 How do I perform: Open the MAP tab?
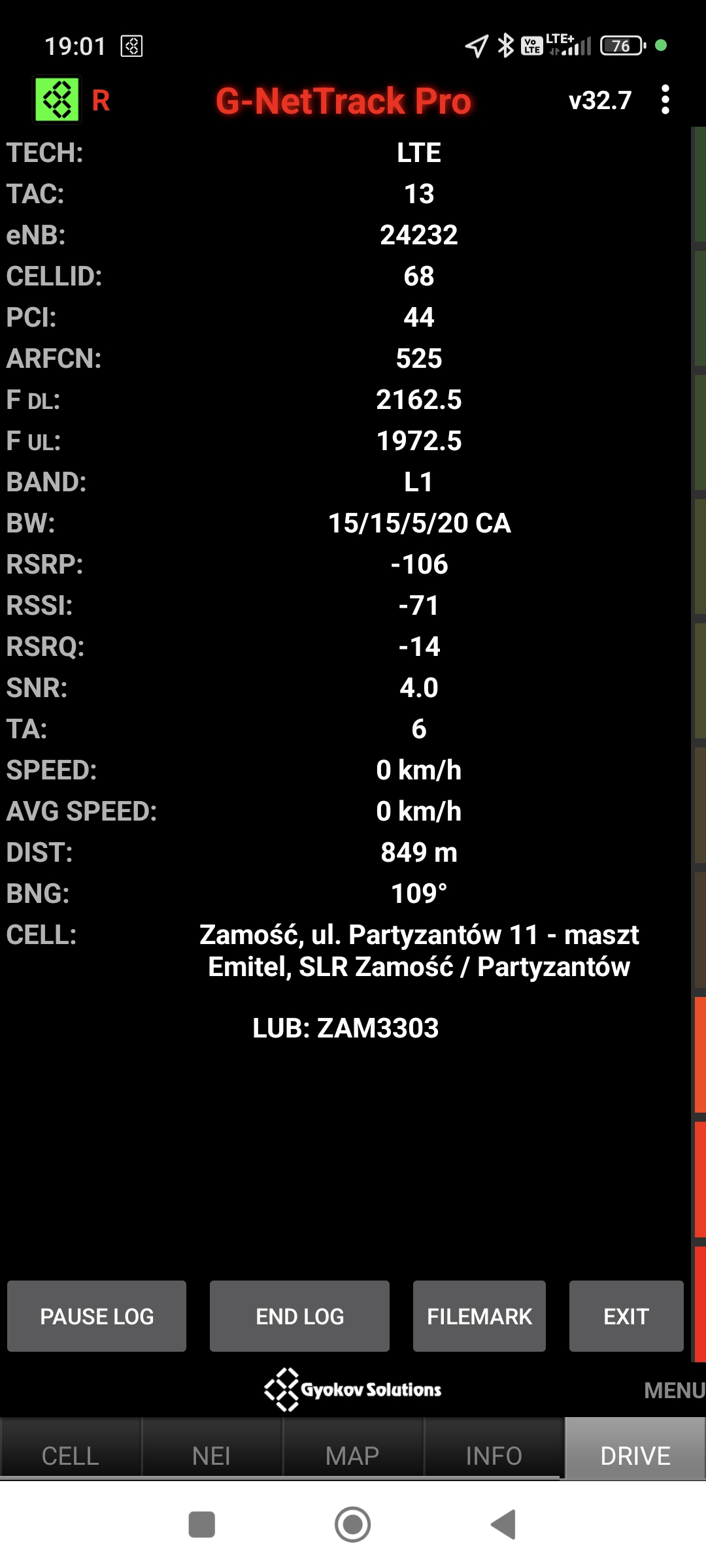coord(352,1456)
